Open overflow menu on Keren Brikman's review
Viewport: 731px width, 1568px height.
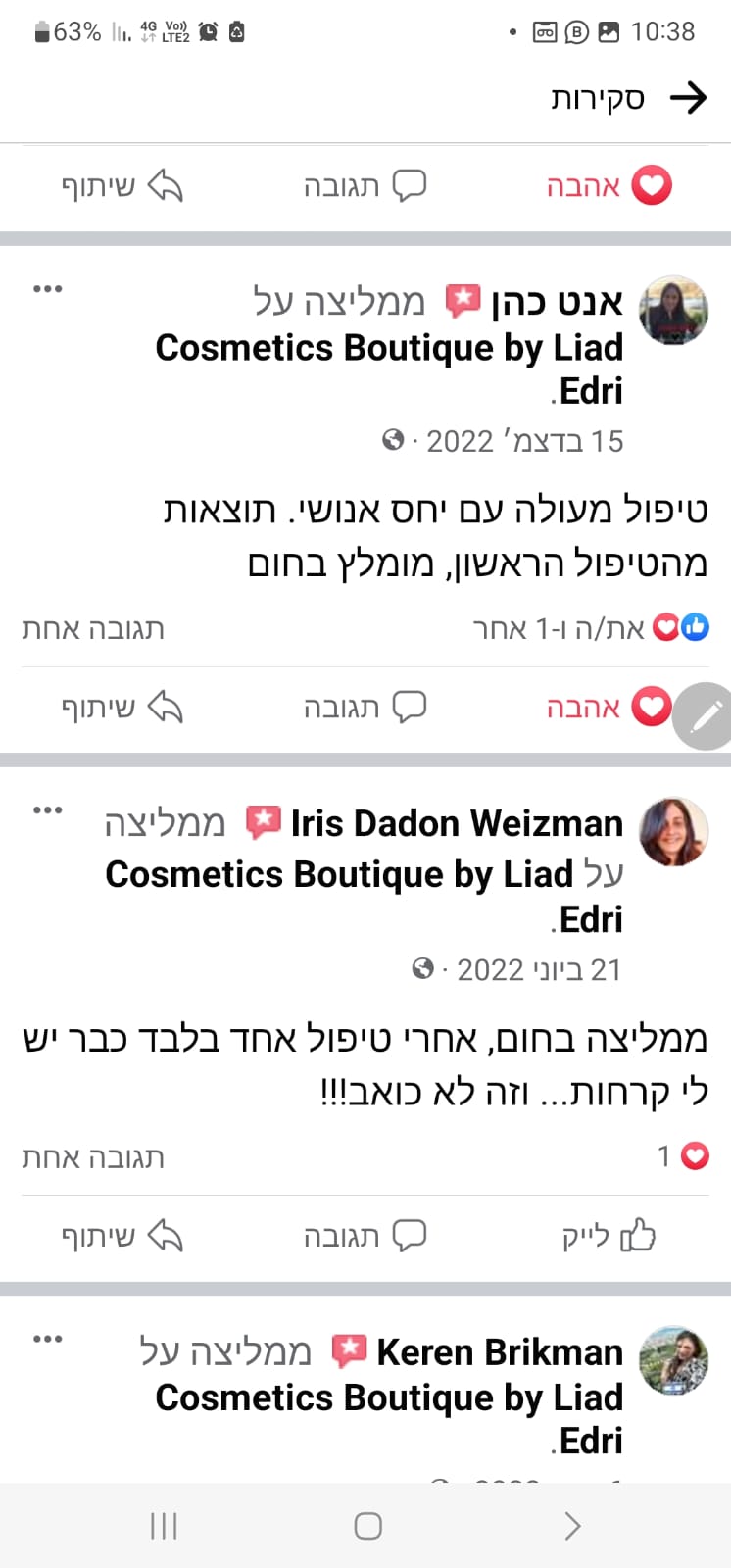click(47, 1339)
